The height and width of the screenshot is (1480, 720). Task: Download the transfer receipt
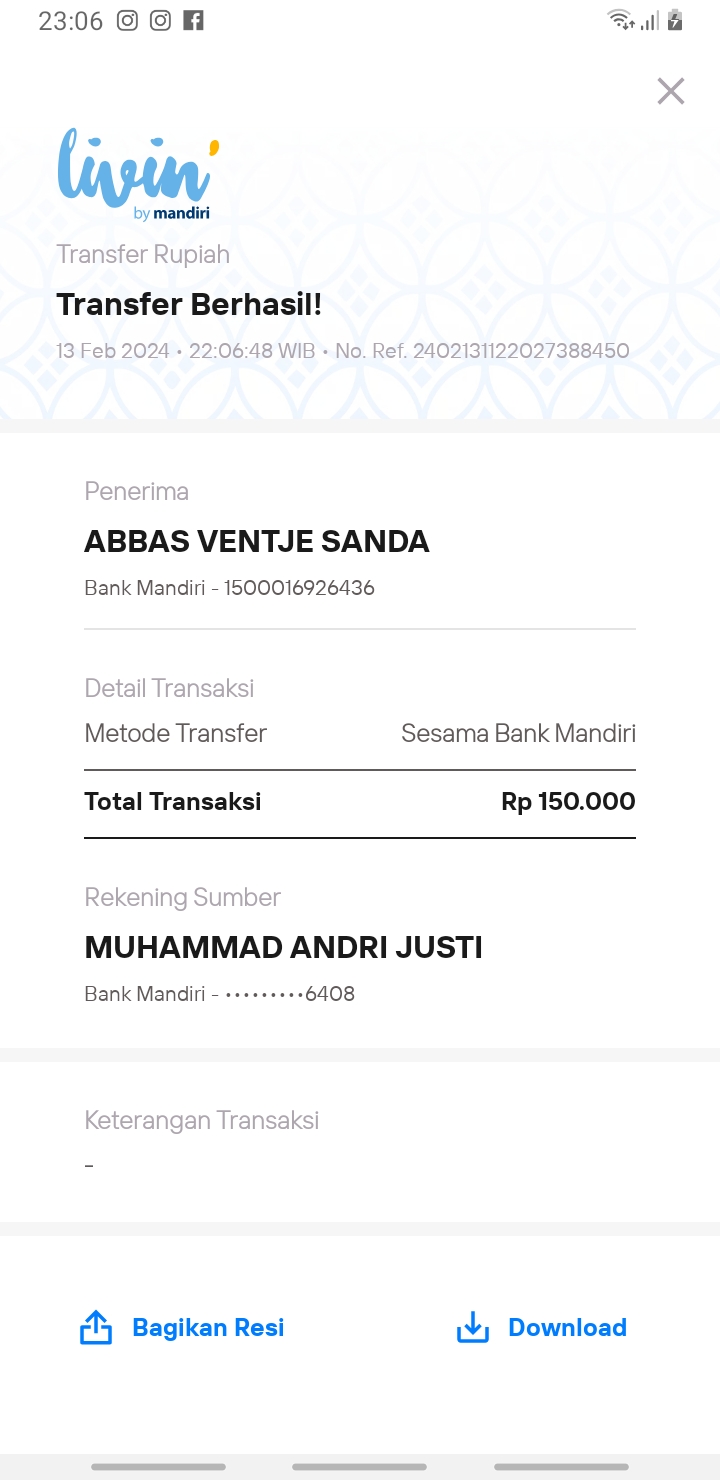(x=541, y=1327)
